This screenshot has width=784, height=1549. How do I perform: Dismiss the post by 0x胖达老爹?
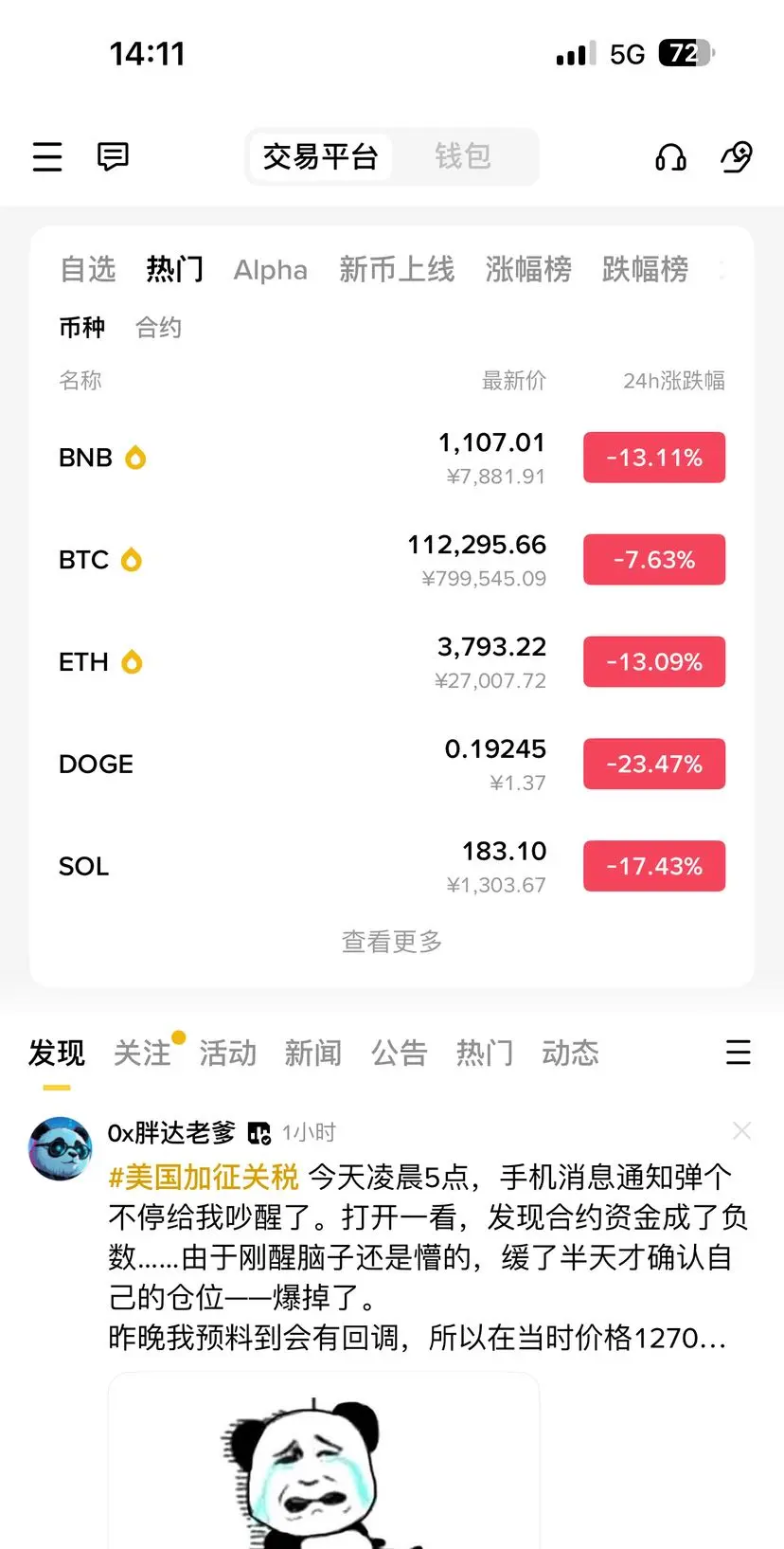coord(741,1130)
